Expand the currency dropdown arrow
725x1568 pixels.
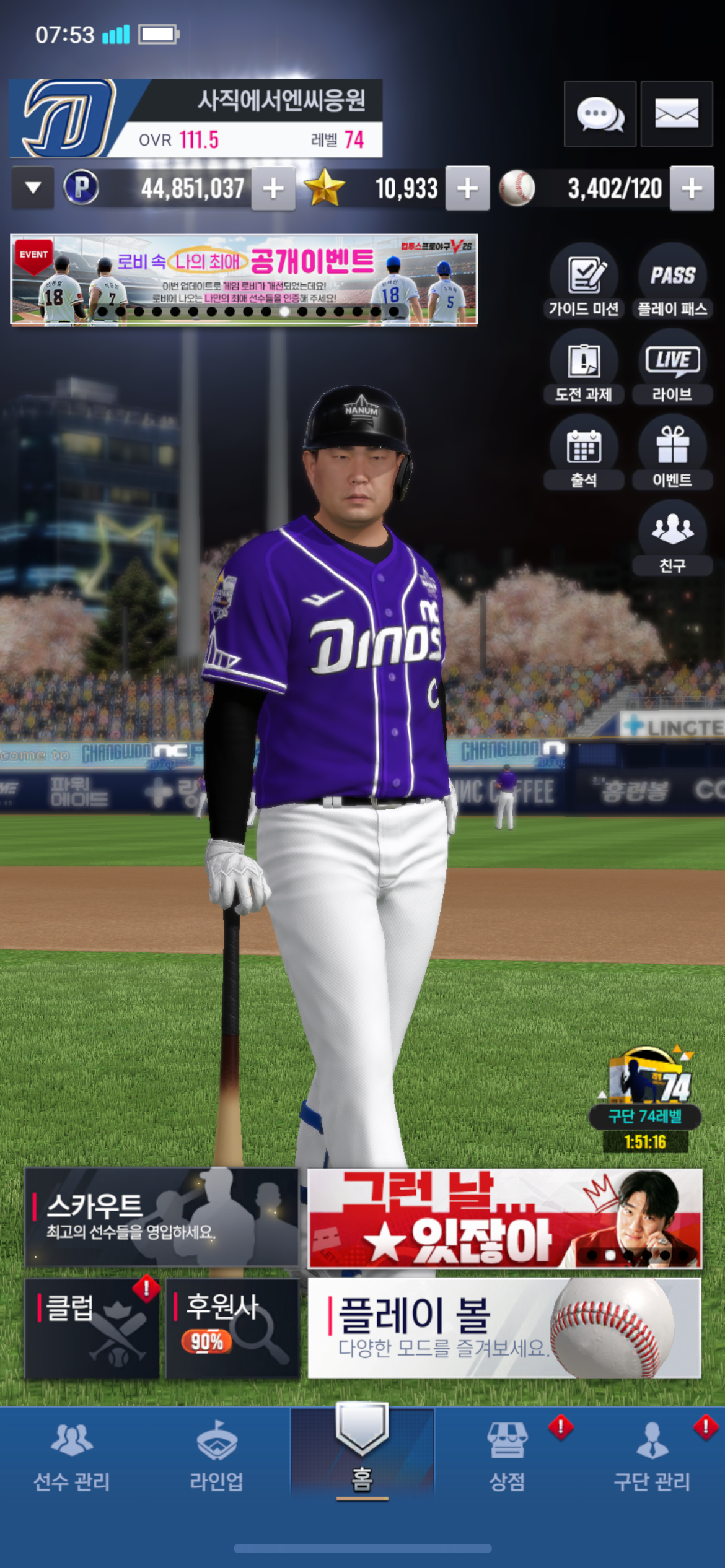33,188
